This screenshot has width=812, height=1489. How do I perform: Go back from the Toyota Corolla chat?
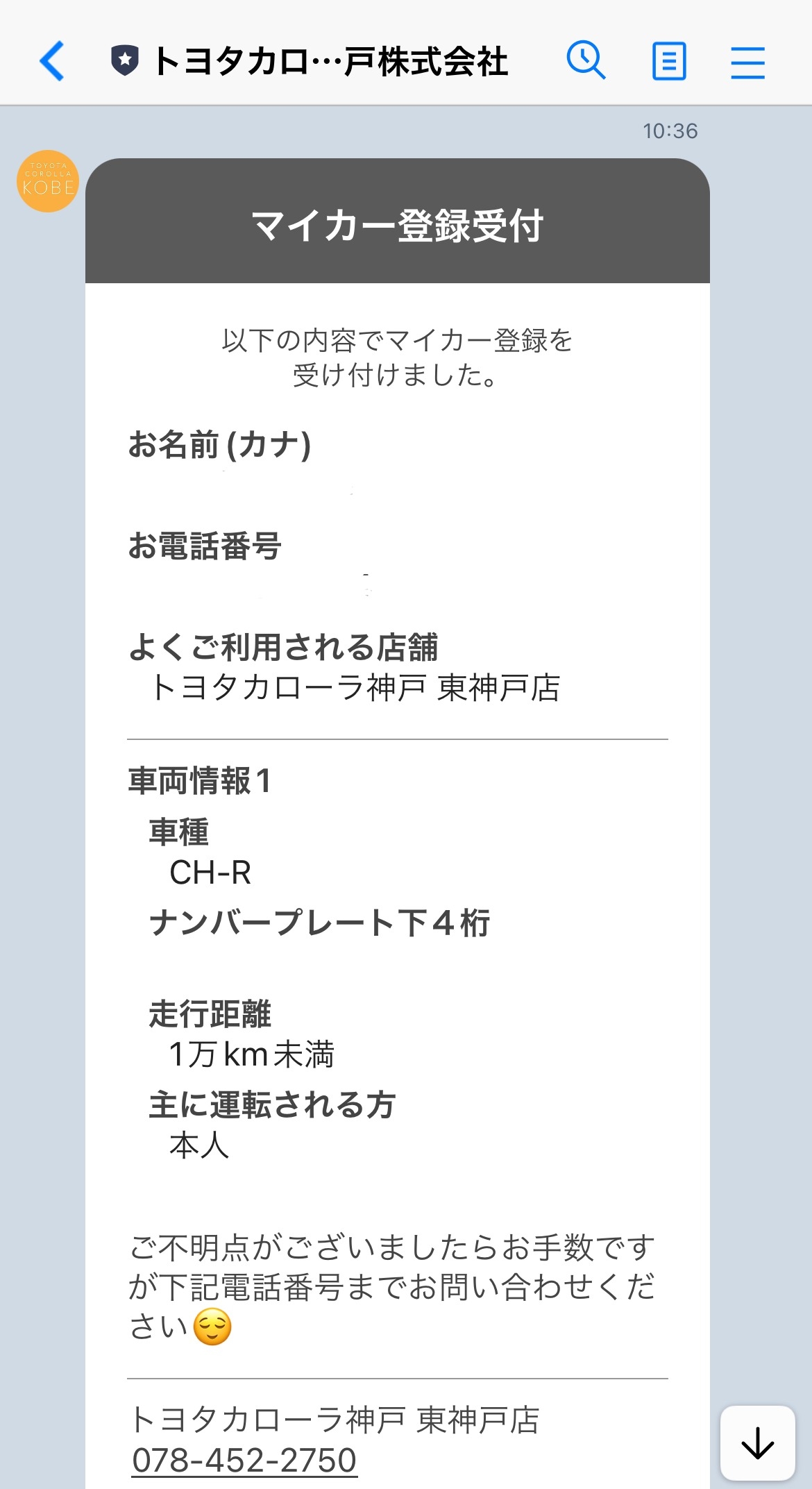[52, 61]
